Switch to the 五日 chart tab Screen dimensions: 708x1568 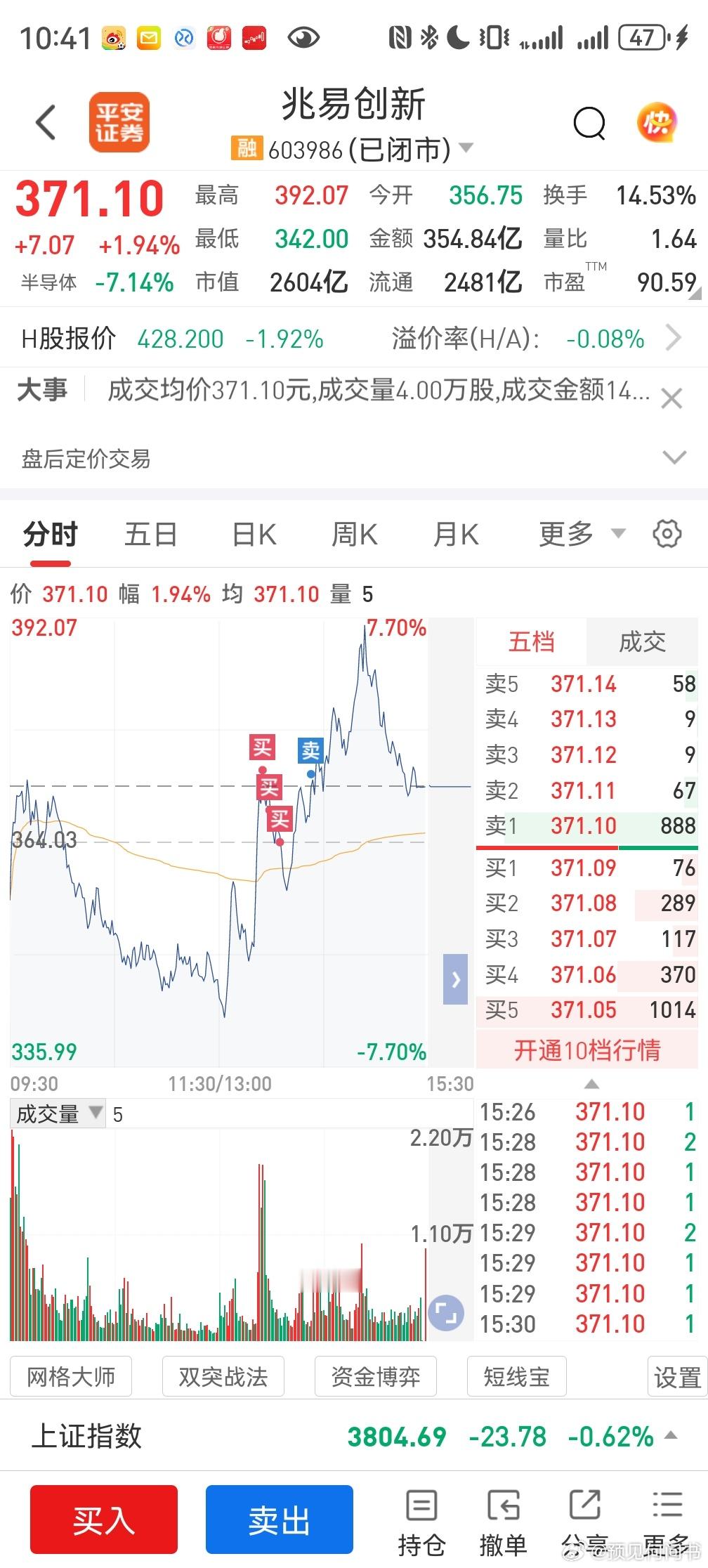click(x=150, y=535)
